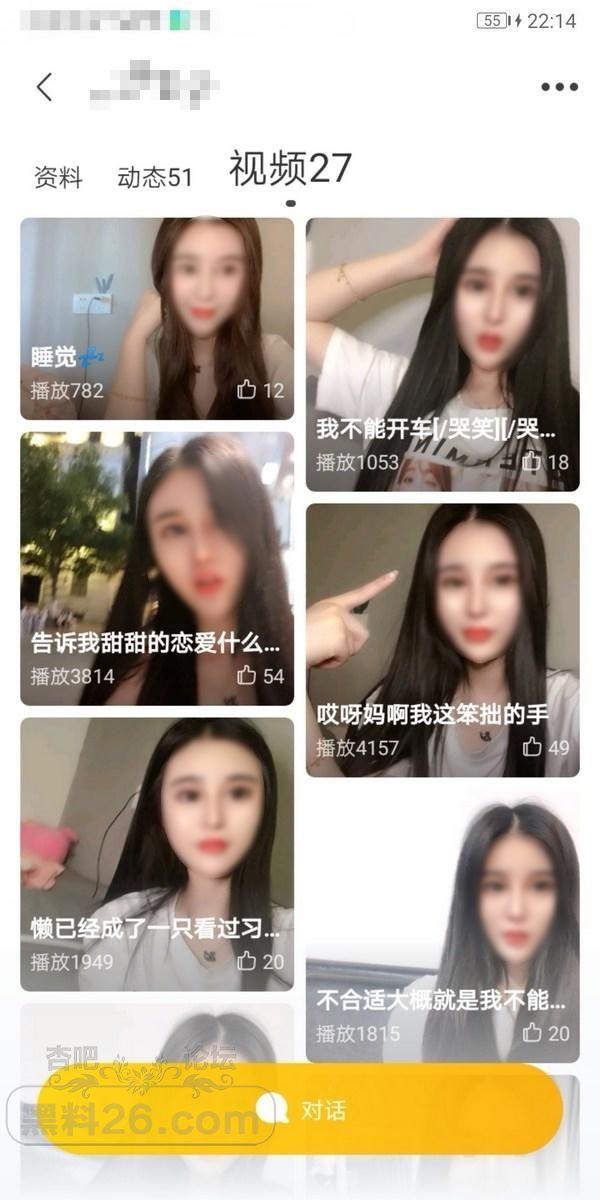
Task: Switch to the 动态51 tab
Action: tap(155, 178)
